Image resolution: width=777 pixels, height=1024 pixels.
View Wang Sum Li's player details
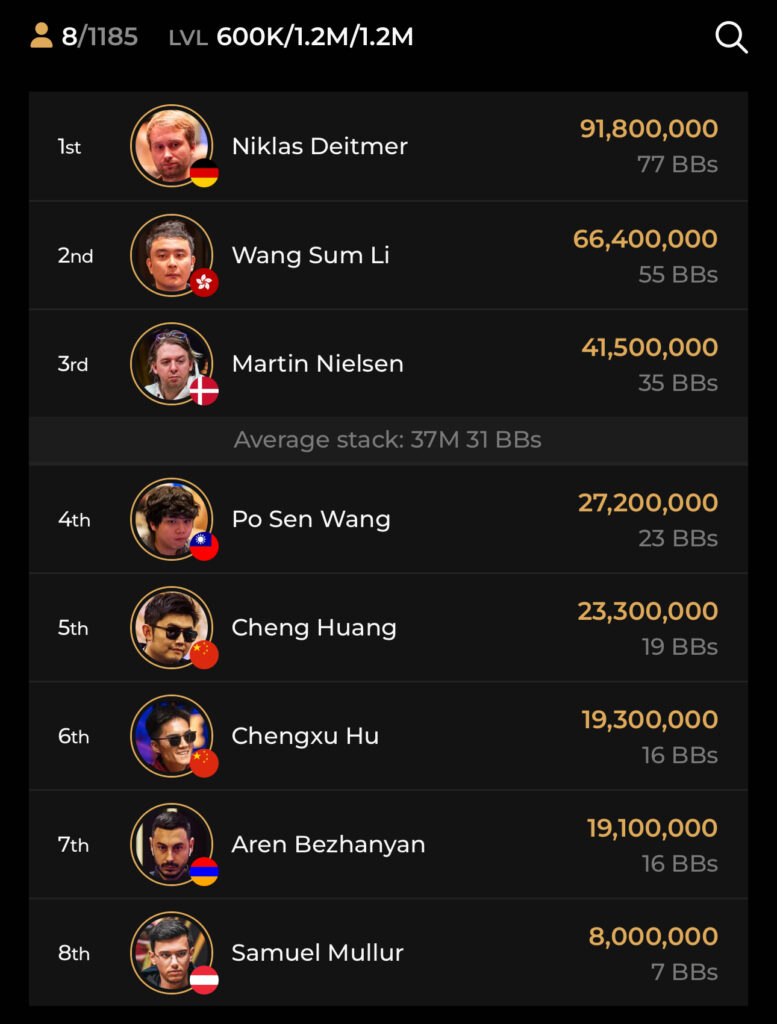tap(388, 255)
